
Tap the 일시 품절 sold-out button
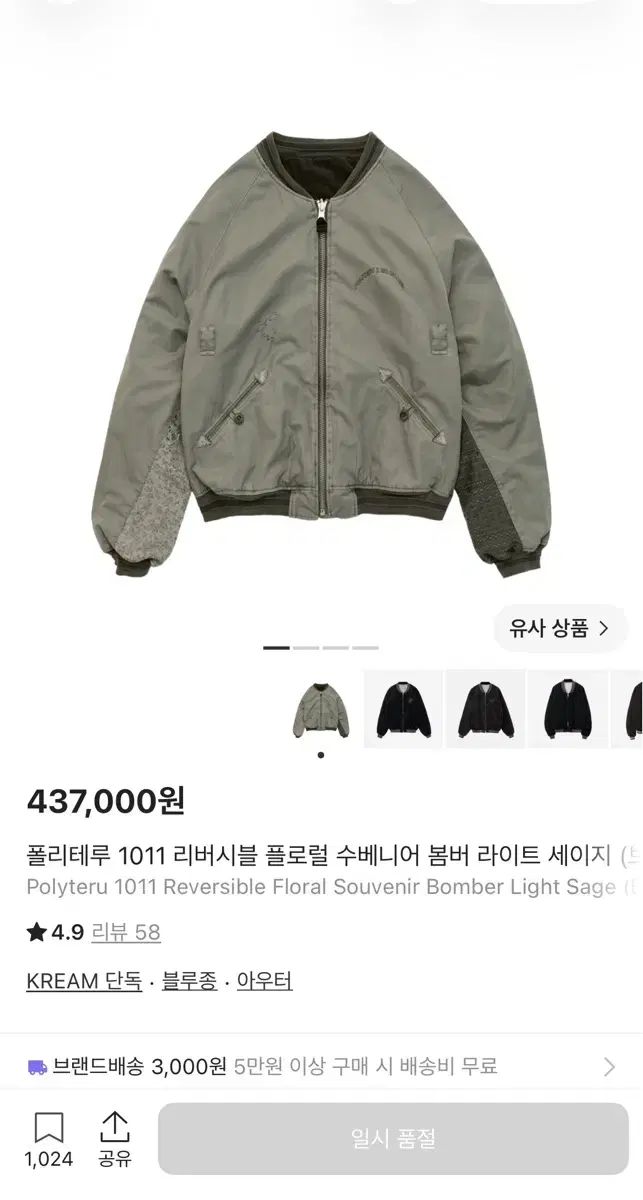[393, 1138]
